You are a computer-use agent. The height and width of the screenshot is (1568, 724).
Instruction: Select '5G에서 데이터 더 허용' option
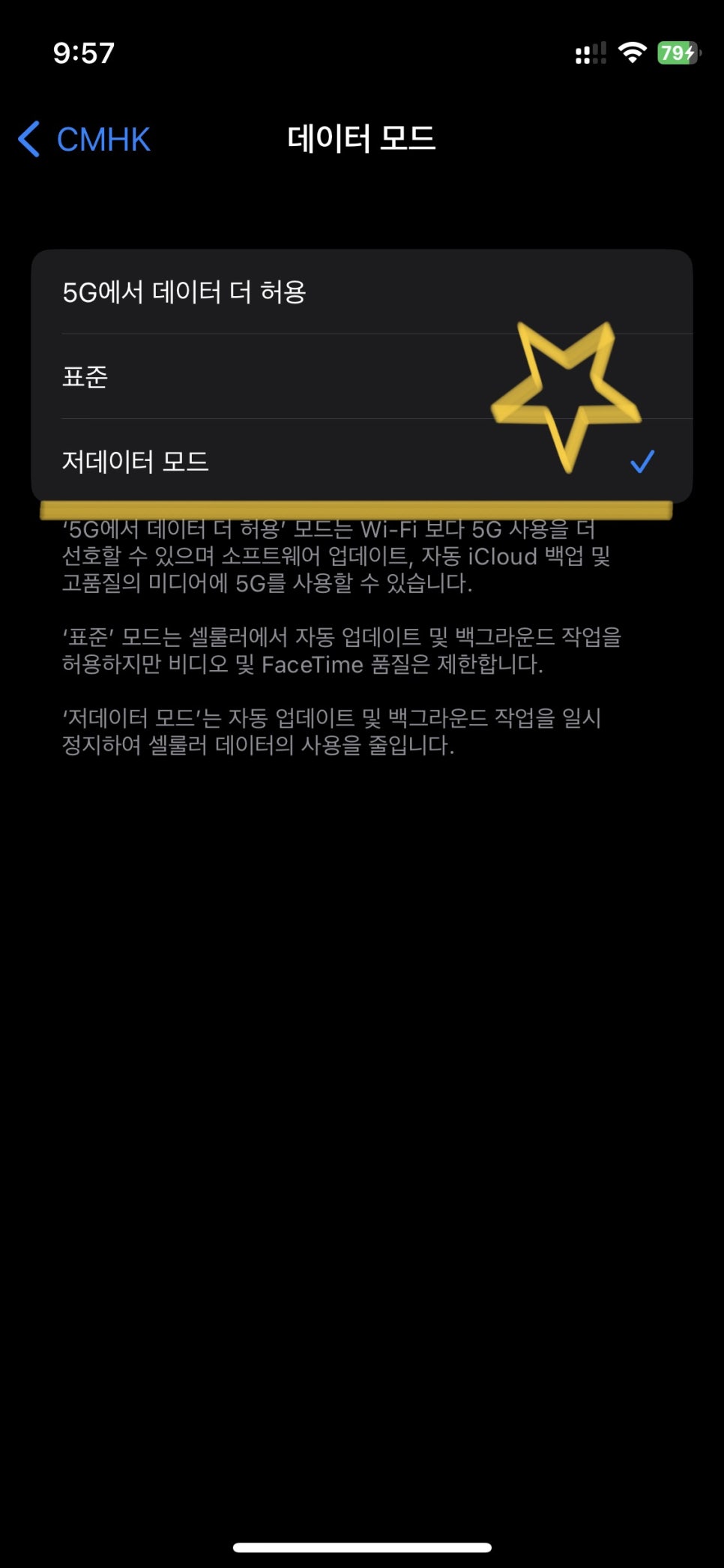(x=362, y=292)
